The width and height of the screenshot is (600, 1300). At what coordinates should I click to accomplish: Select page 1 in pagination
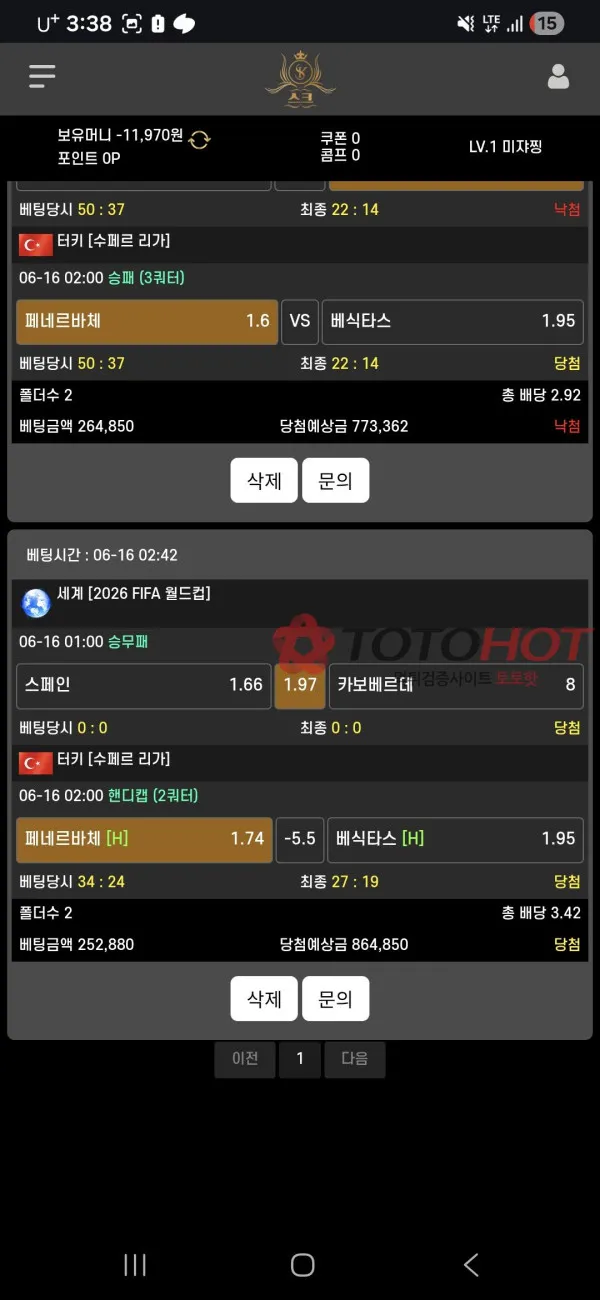(300, 1059)
